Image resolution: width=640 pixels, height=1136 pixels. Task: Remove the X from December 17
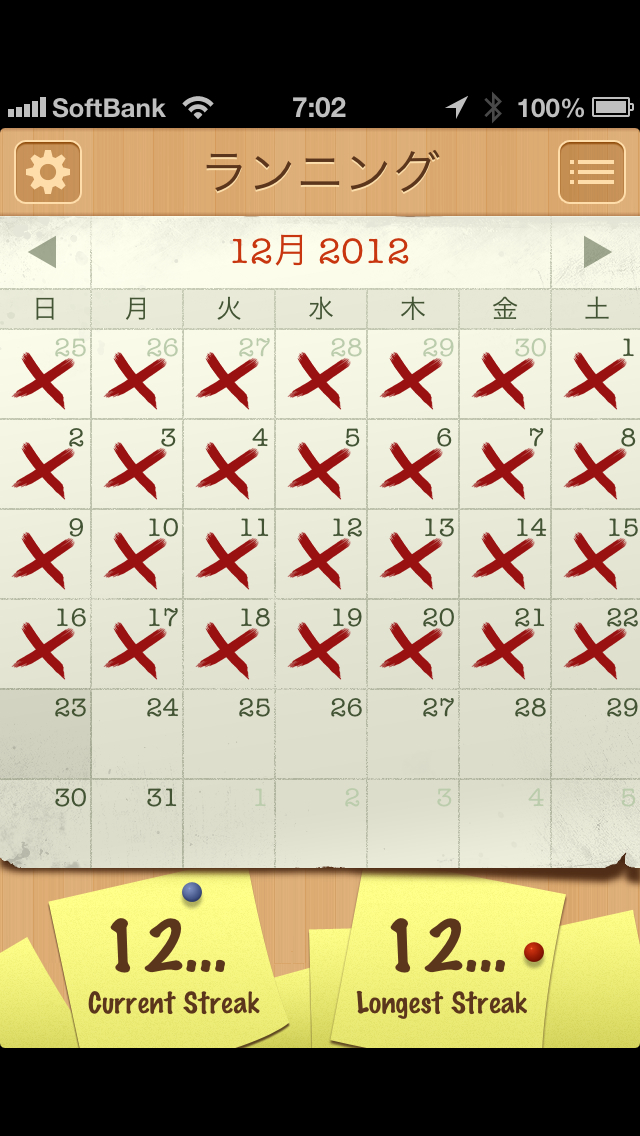137,644
